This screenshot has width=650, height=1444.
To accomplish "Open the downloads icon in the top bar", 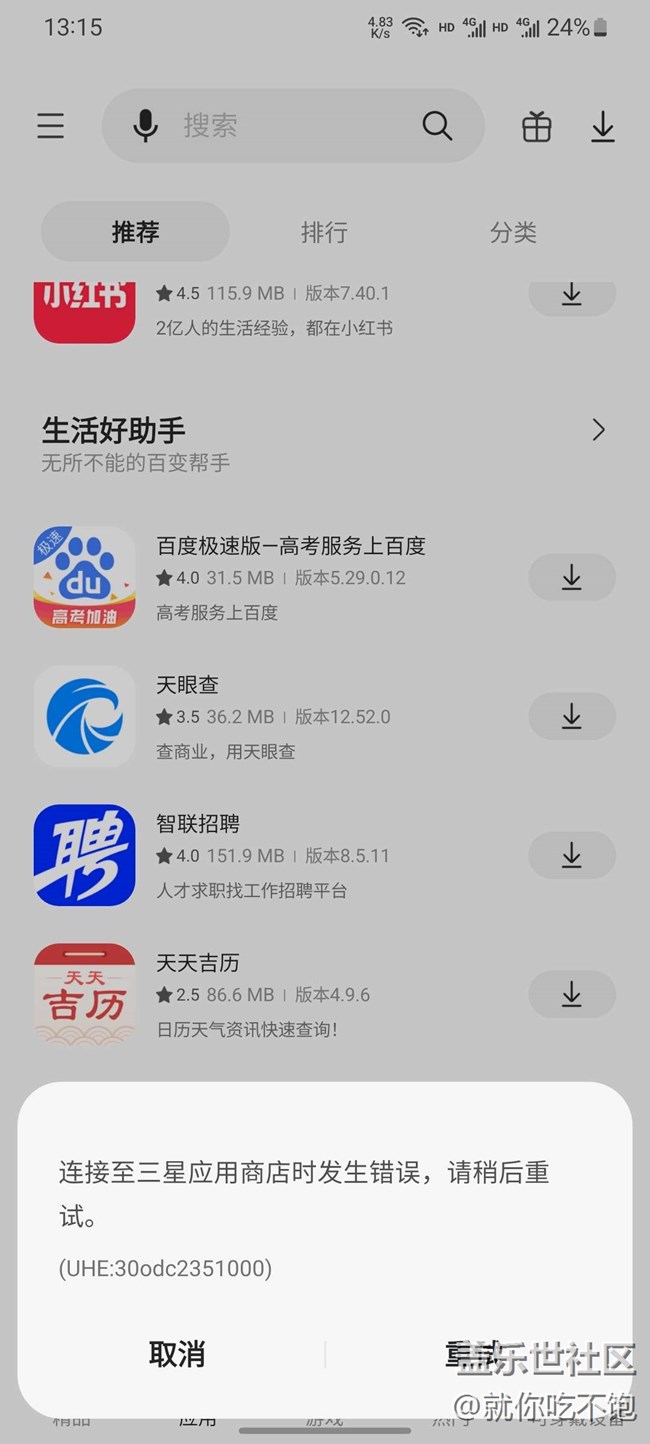I will [602, 127].
